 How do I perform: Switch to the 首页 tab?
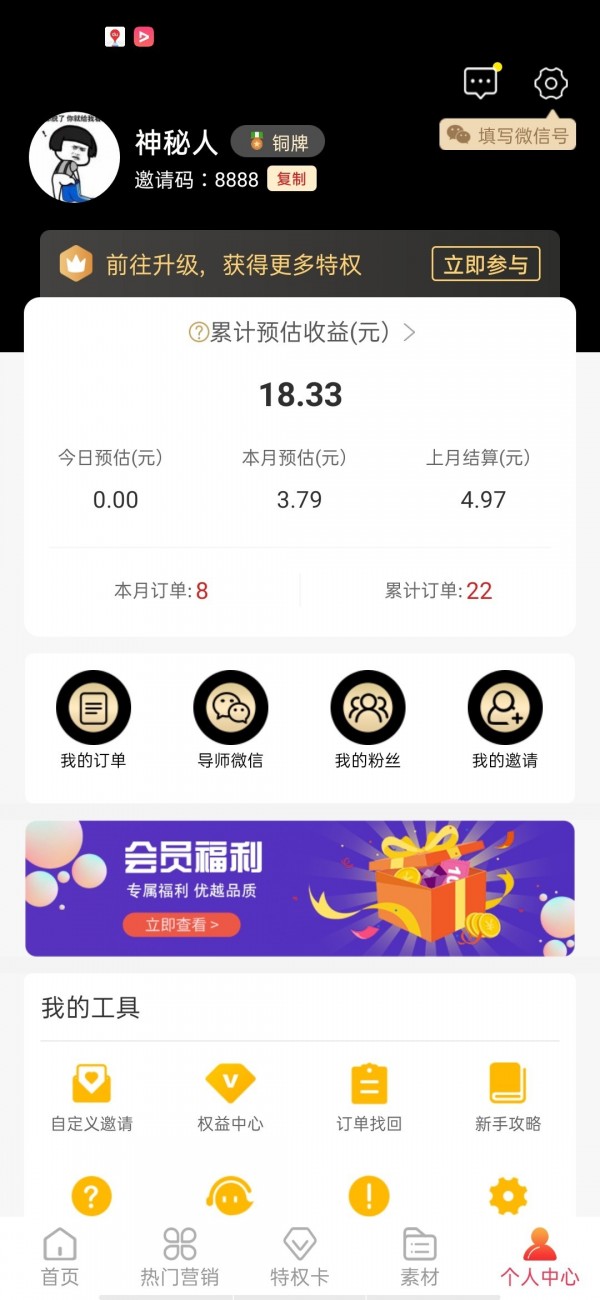coord(60,1257)
